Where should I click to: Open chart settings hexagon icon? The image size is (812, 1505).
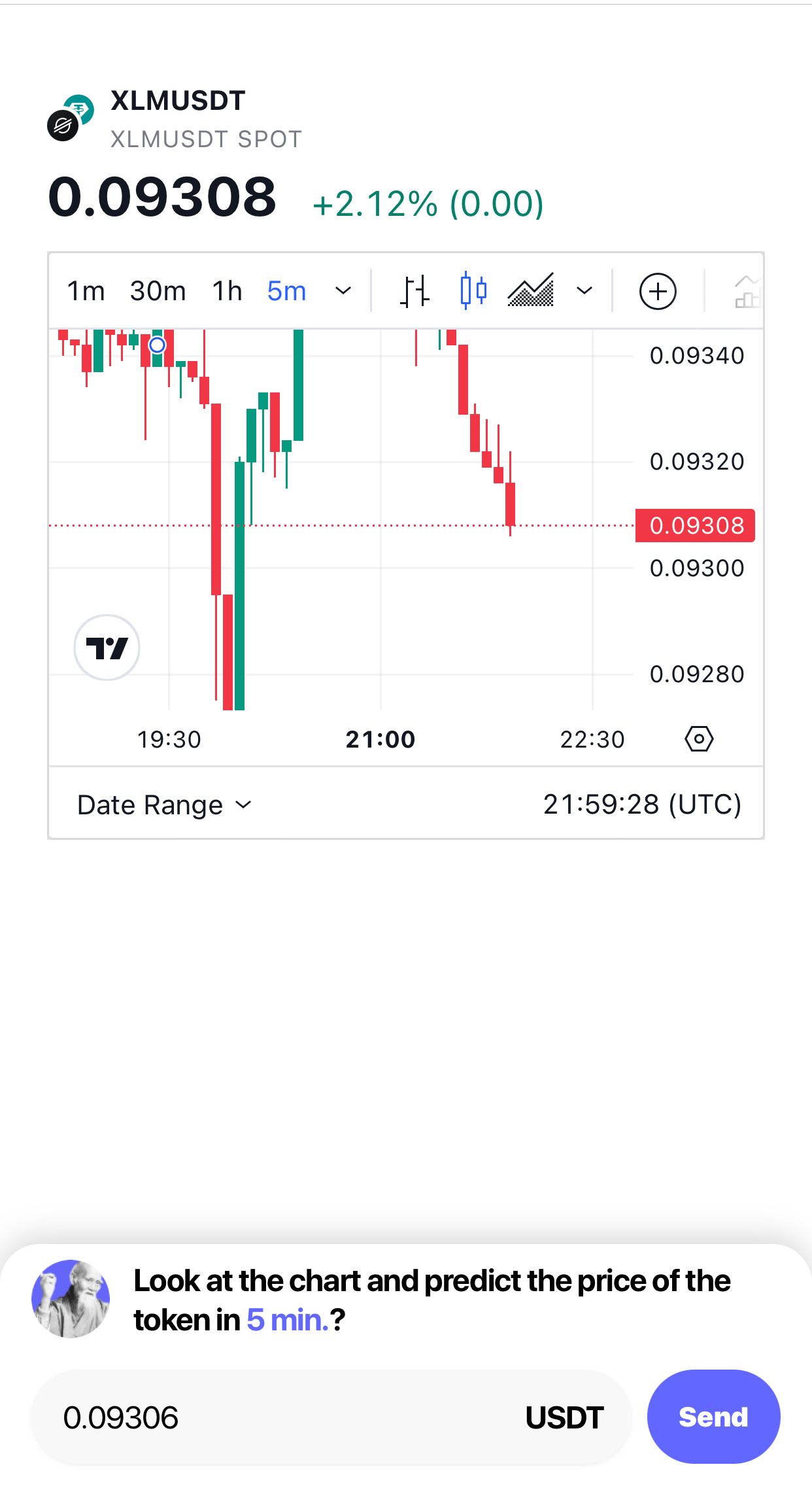699,739
